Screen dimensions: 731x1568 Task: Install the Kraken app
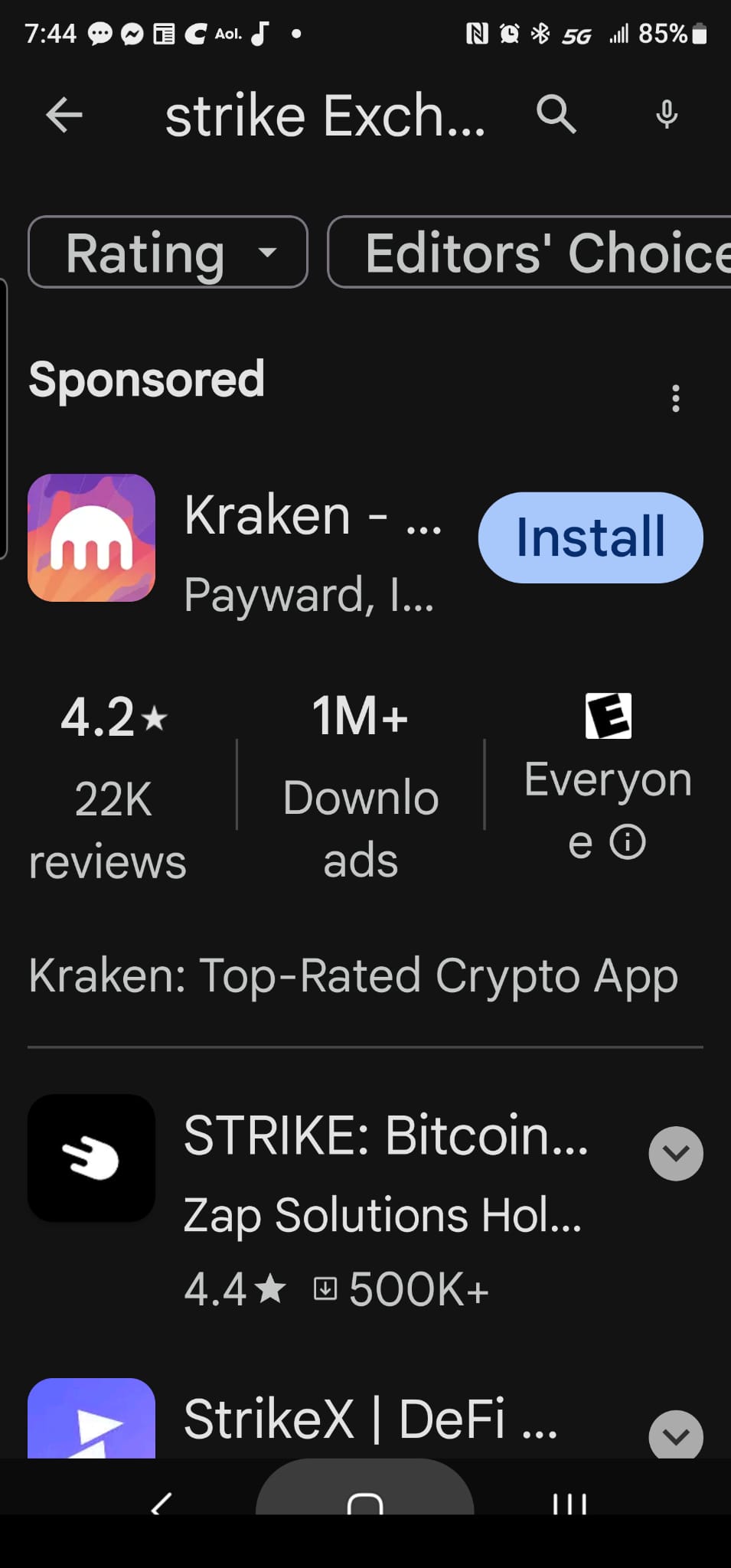(589, 537)
